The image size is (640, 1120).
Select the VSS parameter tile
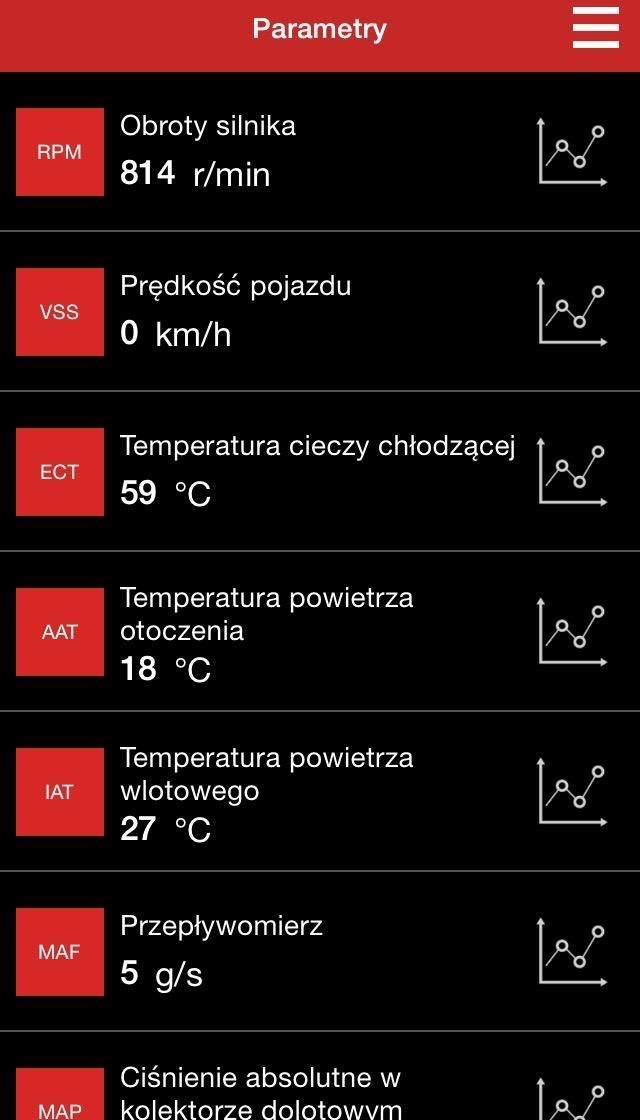pos(60,312)
